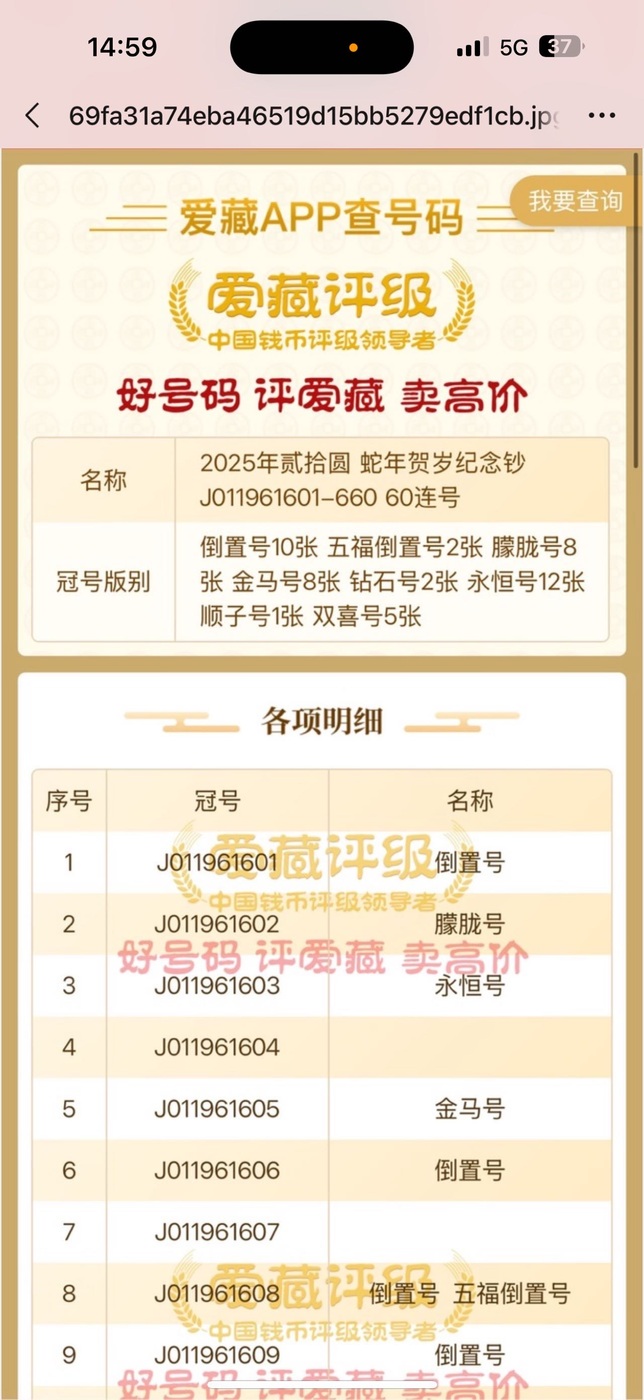Open the three-dot overflow menu
This screenshot has height=1400, width=644.
coord(602,115)
